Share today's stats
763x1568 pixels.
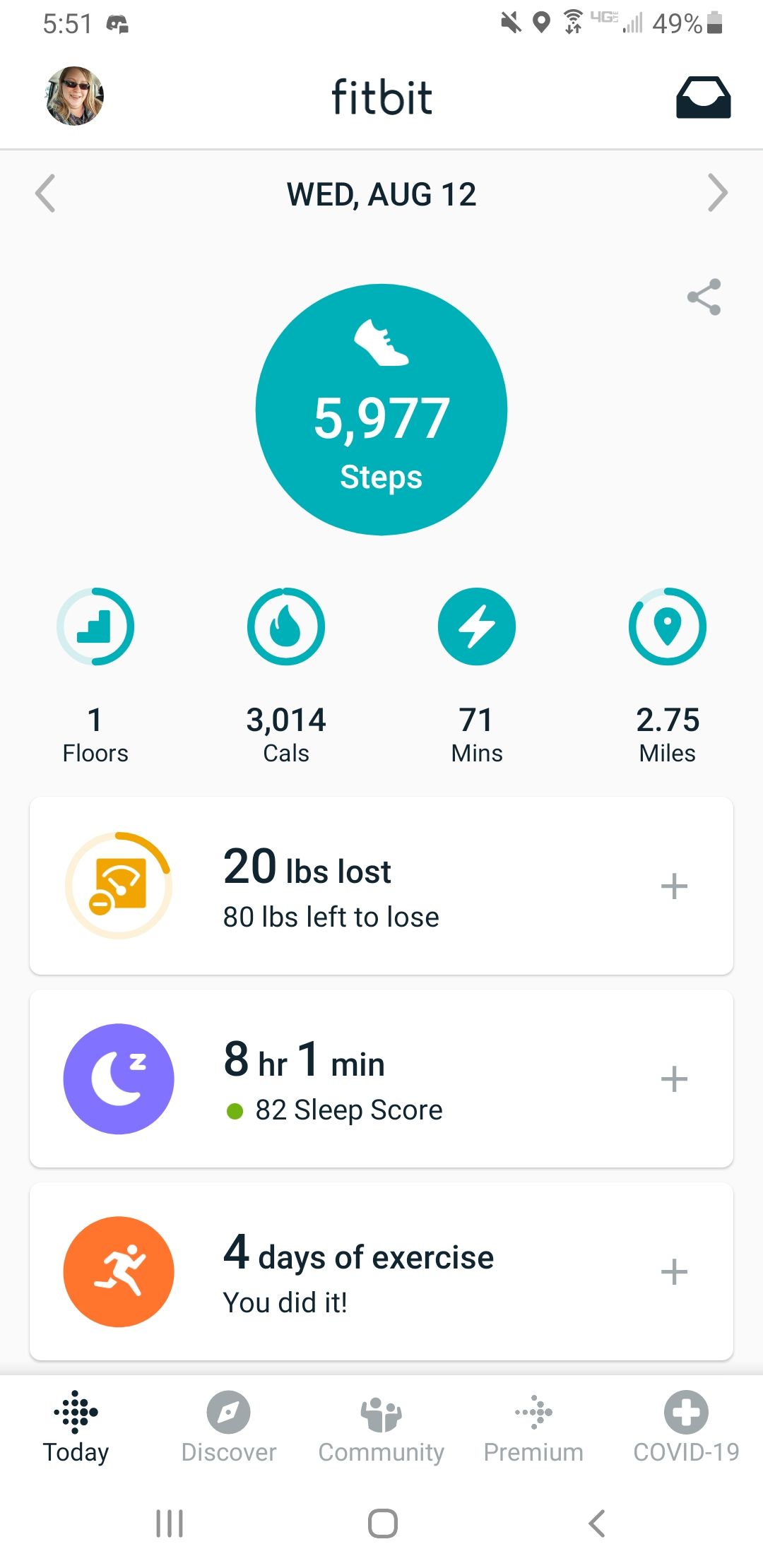click(704, 297)
